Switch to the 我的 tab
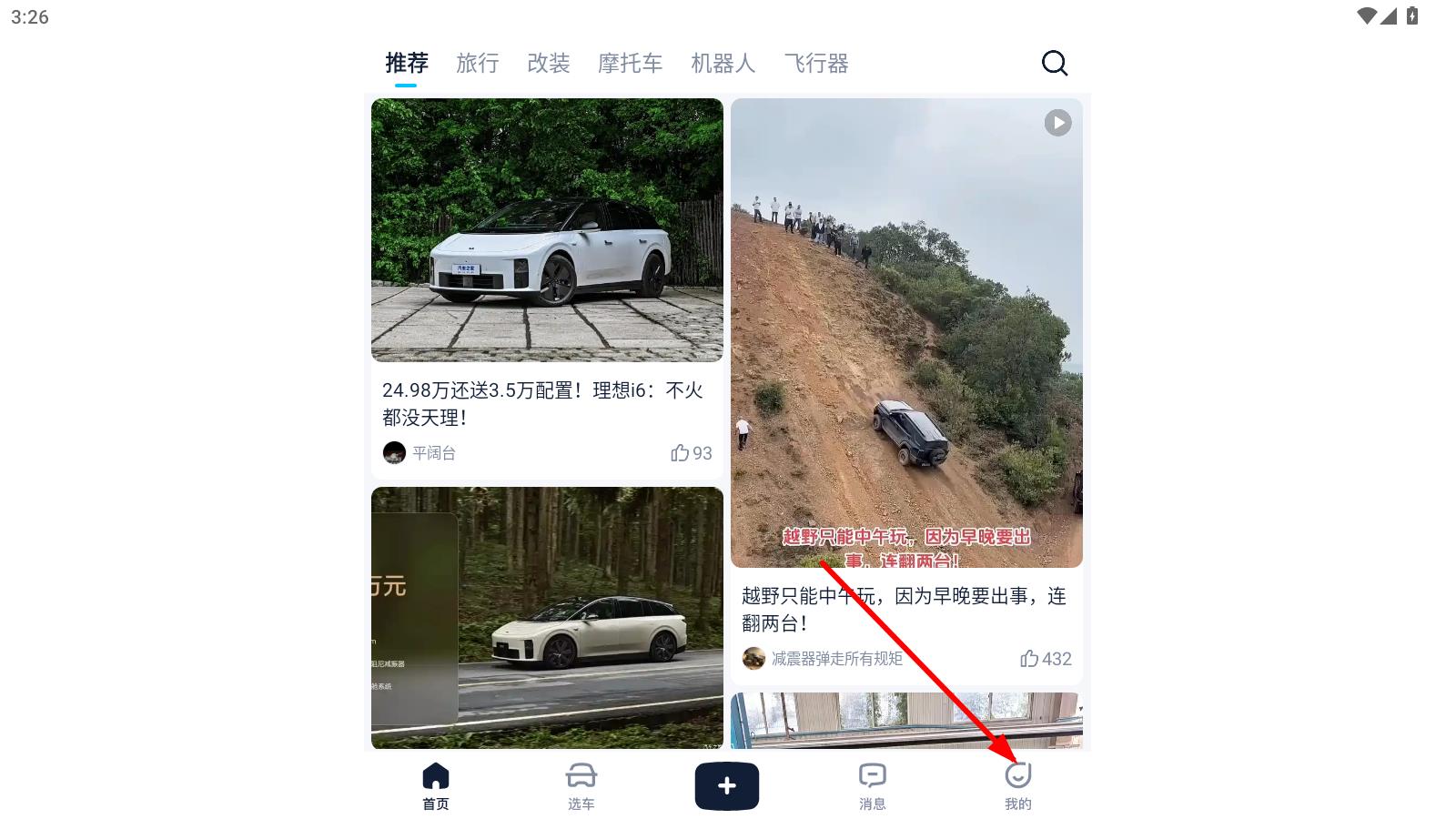The width and height of the screenshot is (1456, 819). [x=1017, y=785]
